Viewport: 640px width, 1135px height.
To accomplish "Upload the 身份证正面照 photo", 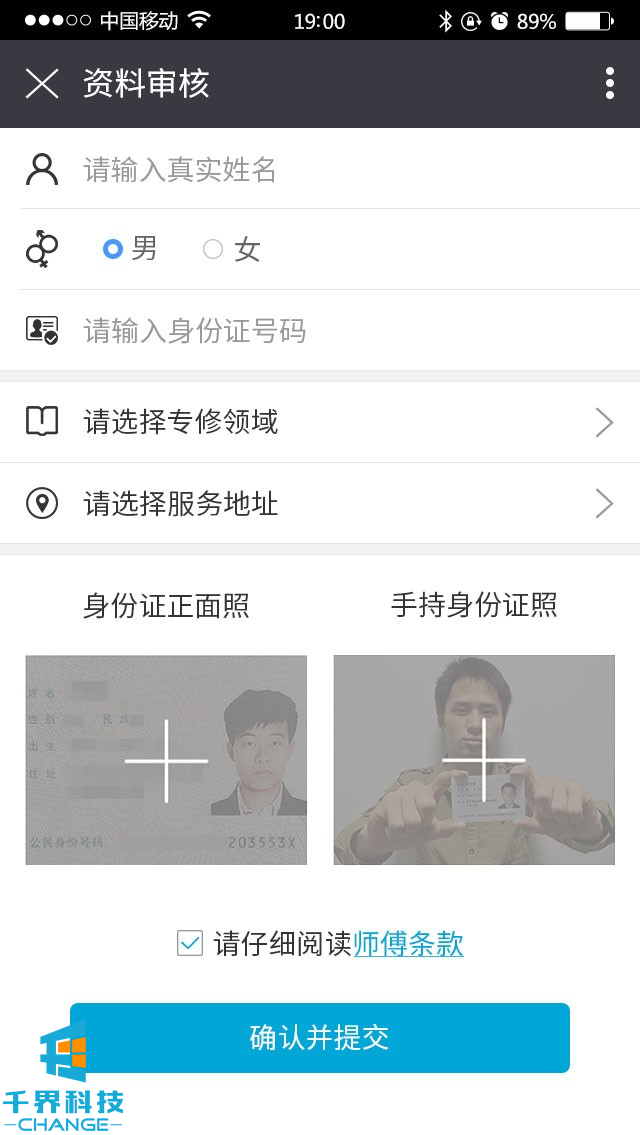I will pos(166,760).
